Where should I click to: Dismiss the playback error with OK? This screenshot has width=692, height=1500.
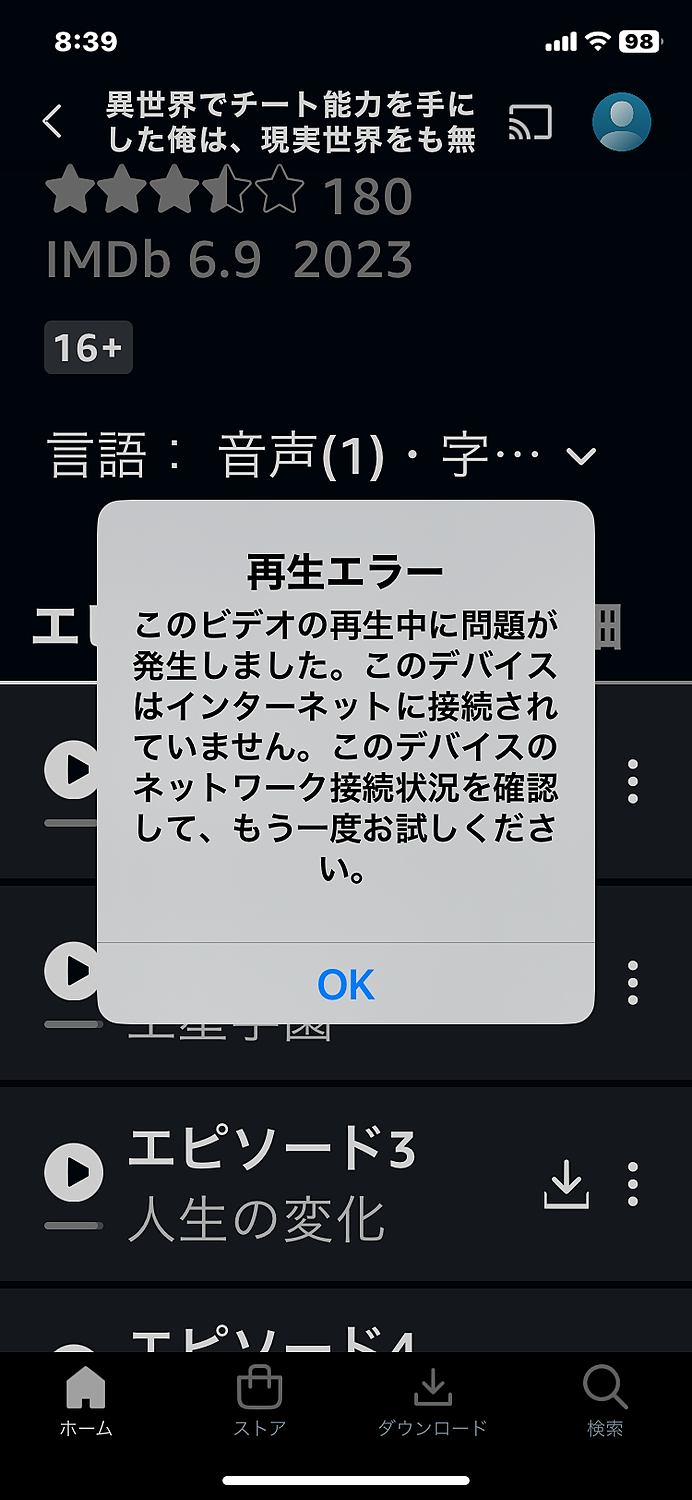click(346, 984)
